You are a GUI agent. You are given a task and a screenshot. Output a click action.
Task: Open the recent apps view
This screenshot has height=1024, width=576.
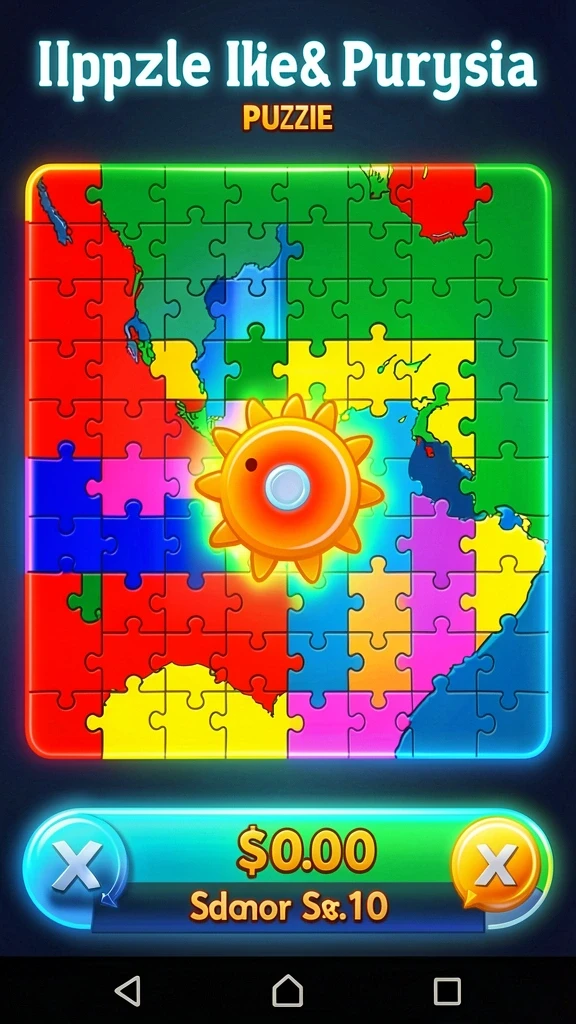(x=447, y=991)
